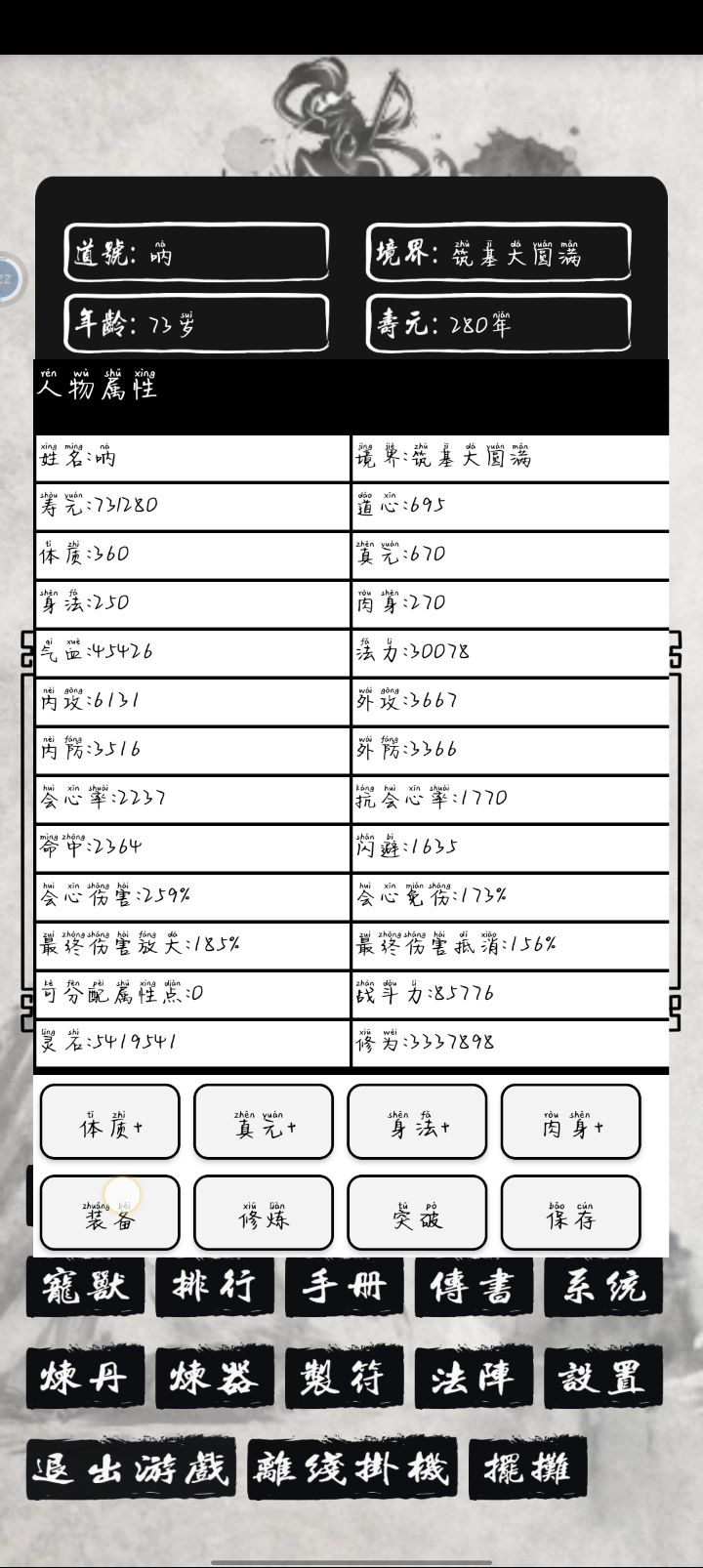Open 傳書 messages
The width and height of the screenshot is (703, 1568).
[474, 1287]
